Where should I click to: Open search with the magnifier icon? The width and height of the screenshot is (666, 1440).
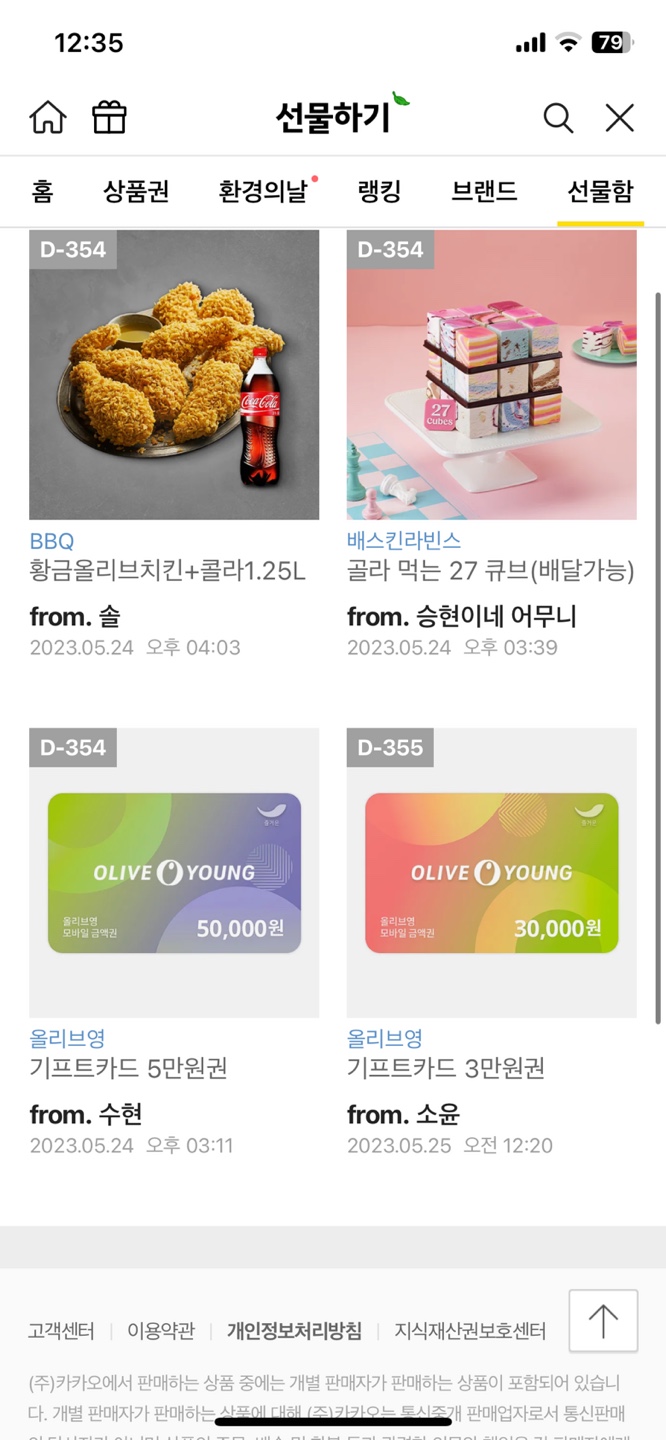pos(558,118)
